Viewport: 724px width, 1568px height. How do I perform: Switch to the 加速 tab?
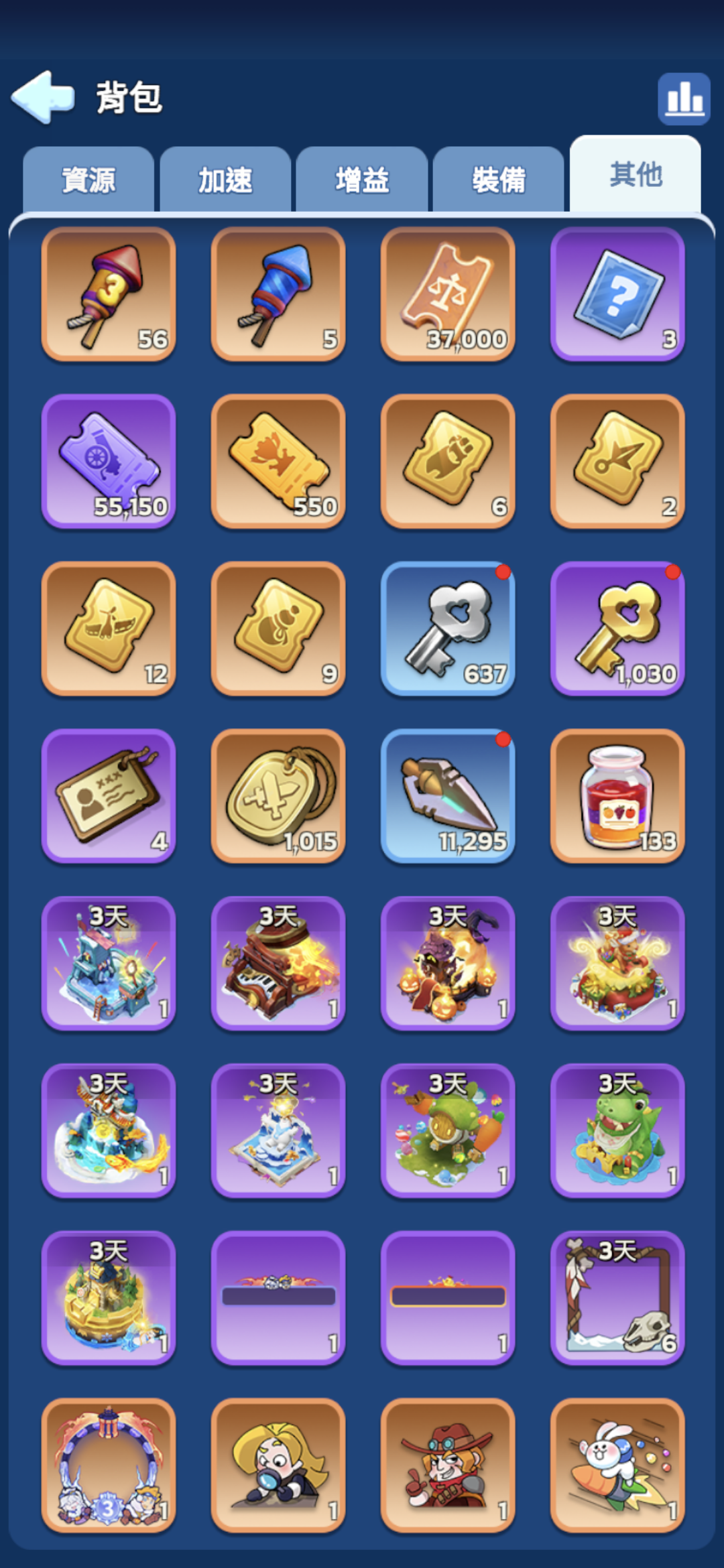point(225,180)
